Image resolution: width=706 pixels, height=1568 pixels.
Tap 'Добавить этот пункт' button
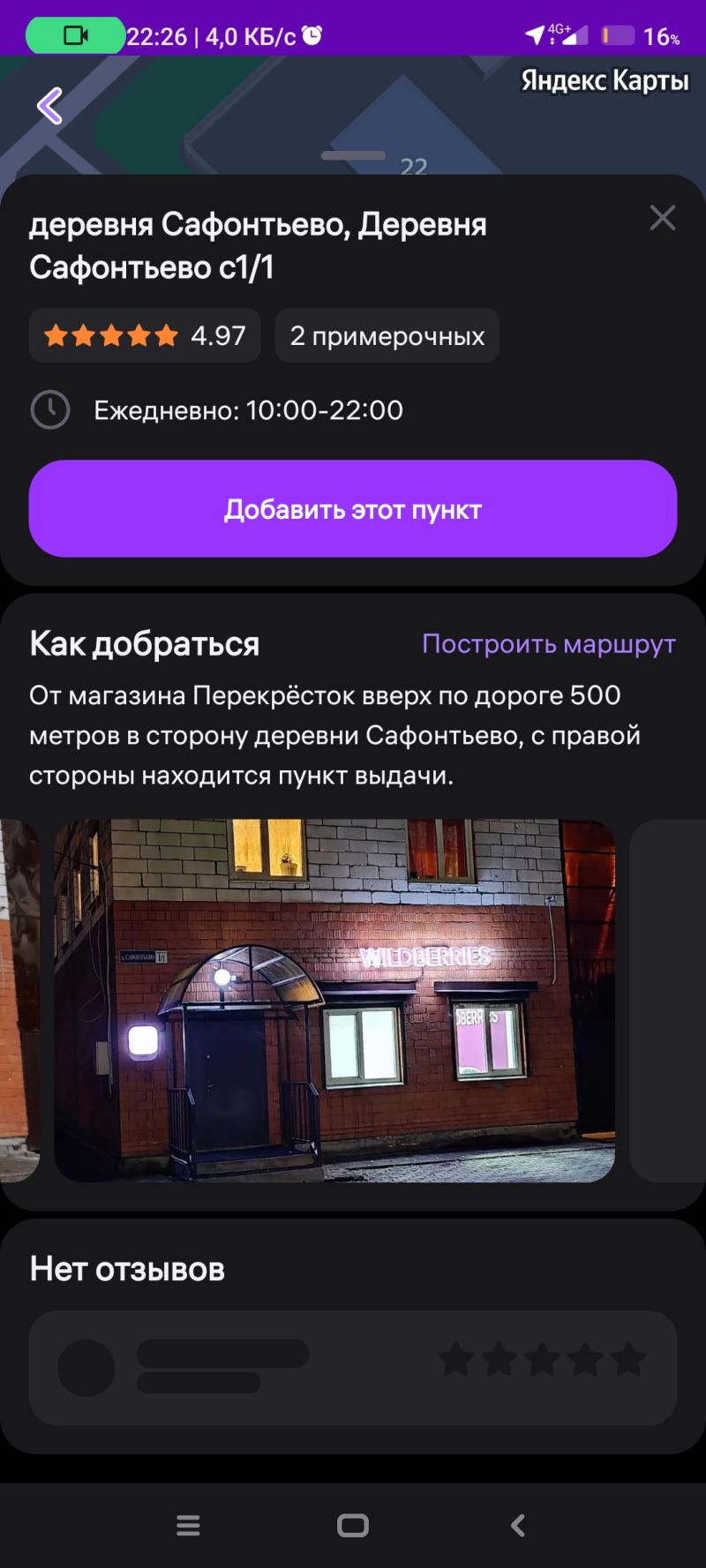(353, 509)
